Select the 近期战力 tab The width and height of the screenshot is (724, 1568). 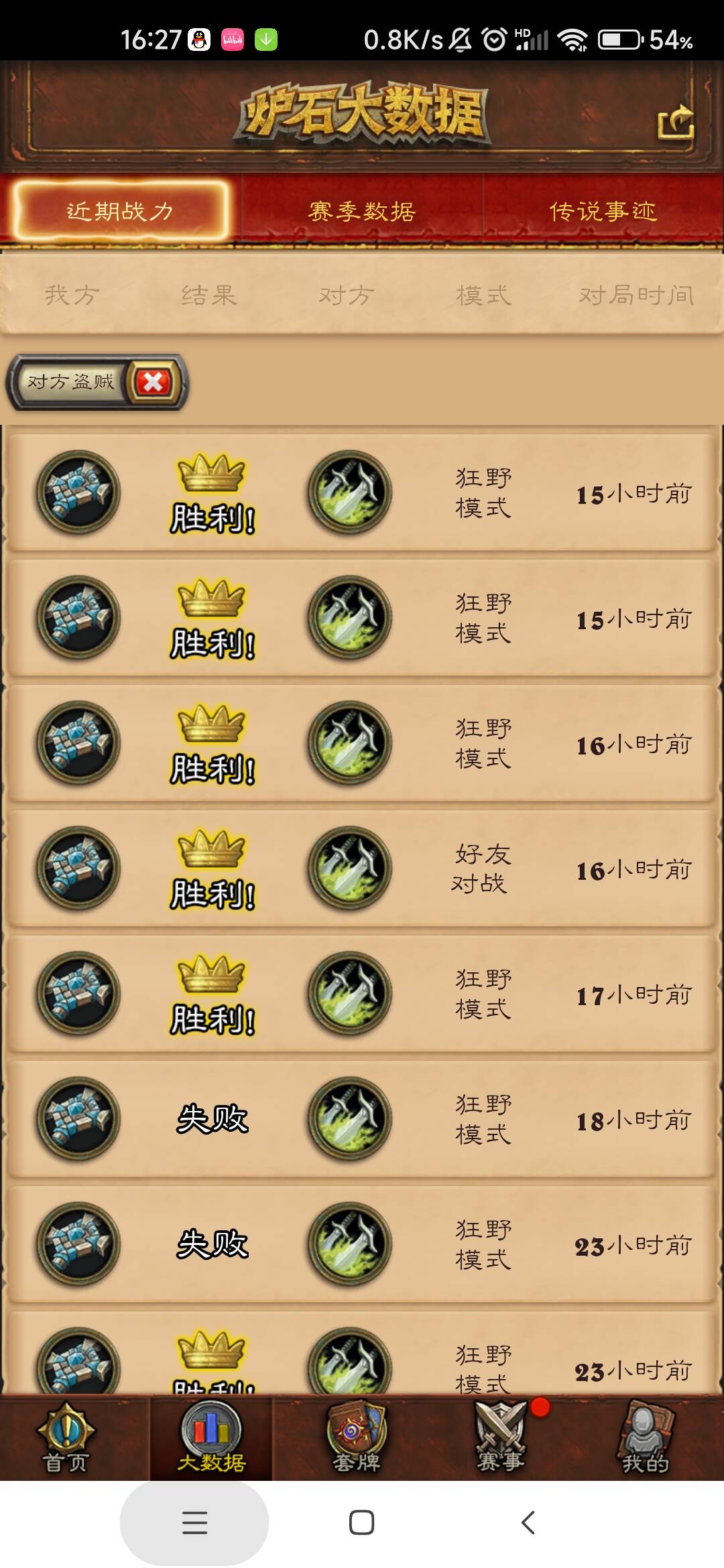pyautogui.click(x=121, y=212)
